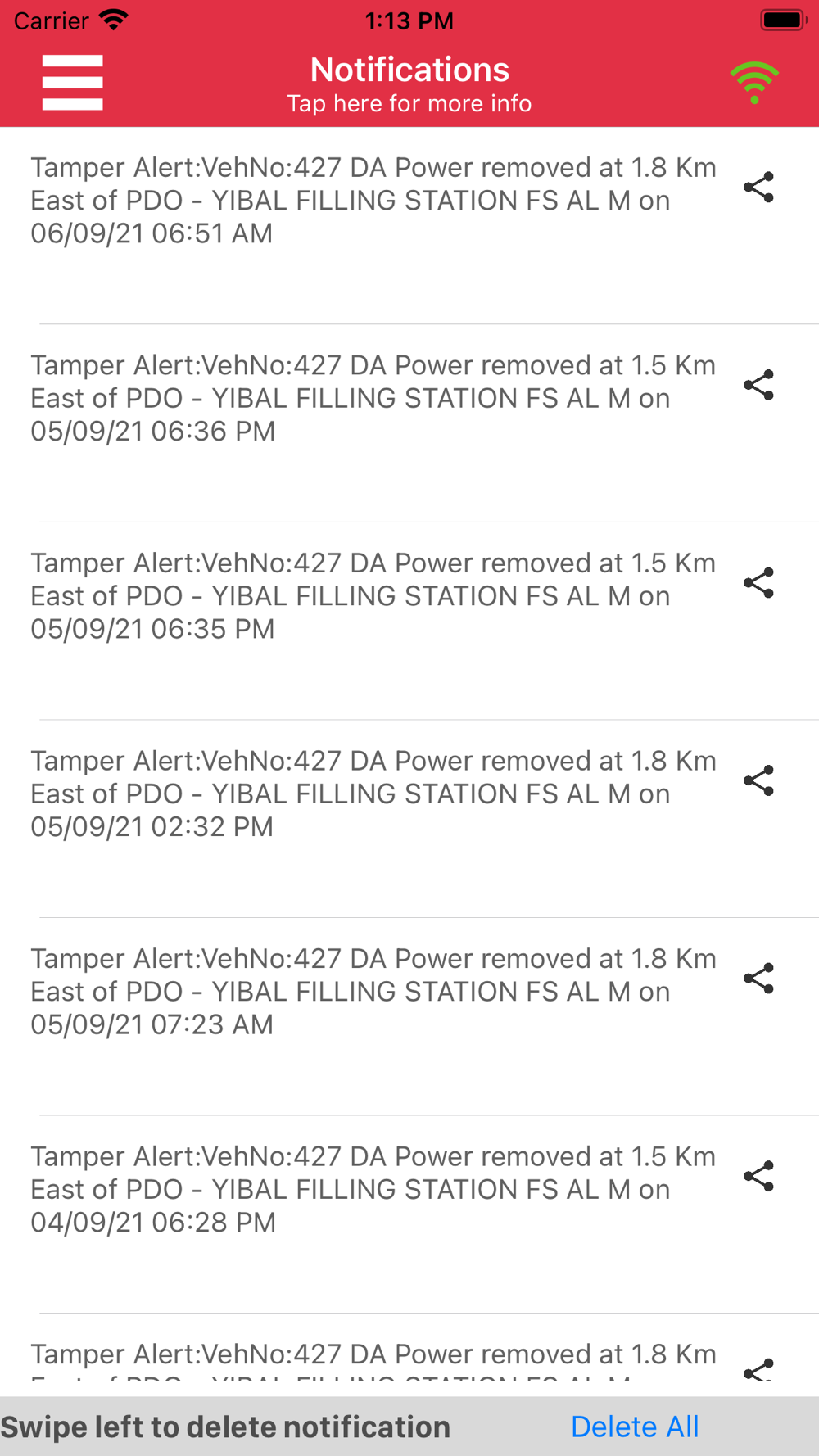Share the tamper alert from 04/09/21 06:28 PM
The width and height of the screenshot is (819, 1456).
point(758,1177)
